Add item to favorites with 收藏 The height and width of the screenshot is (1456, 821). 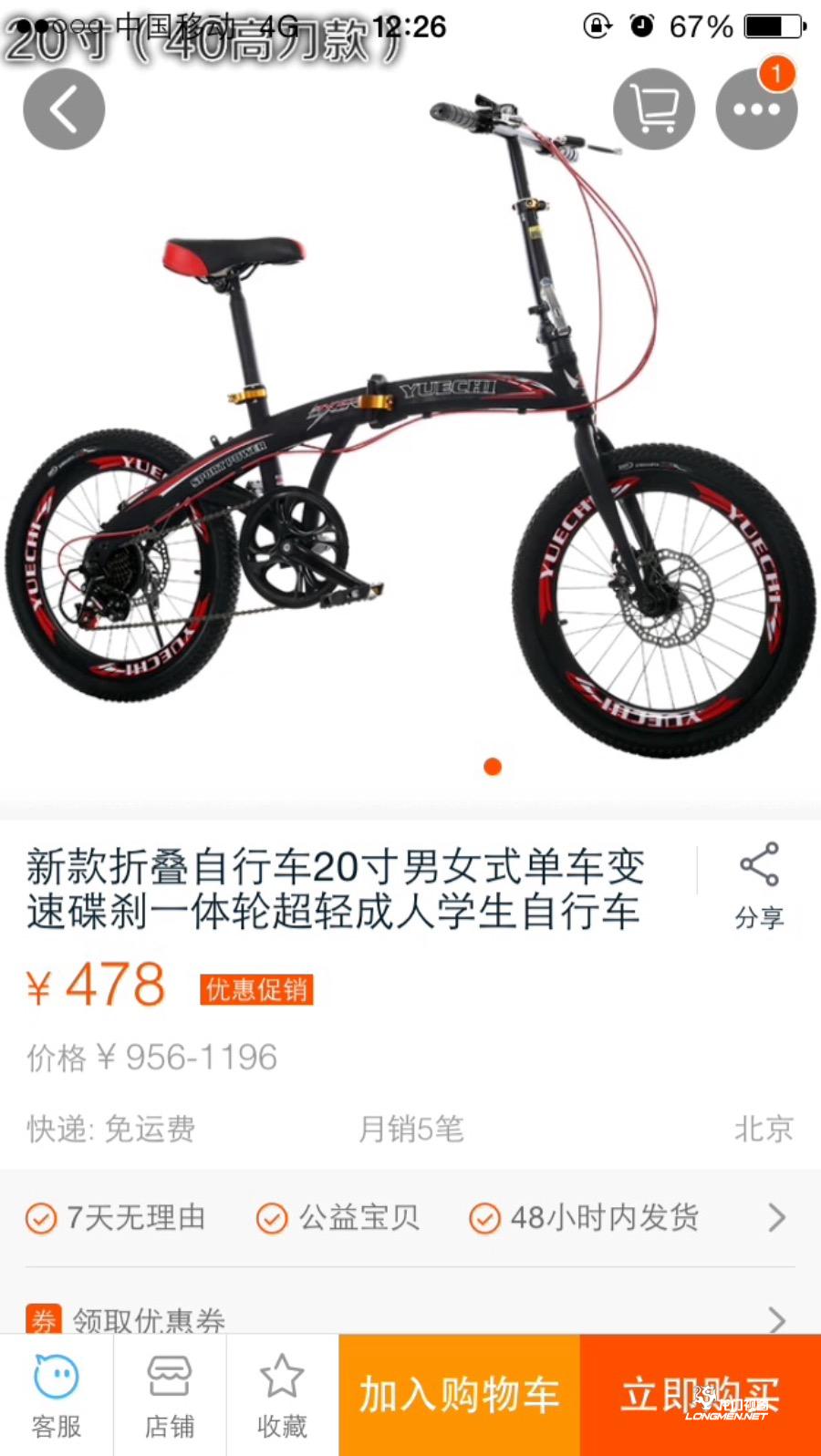tap(282, 1395)
